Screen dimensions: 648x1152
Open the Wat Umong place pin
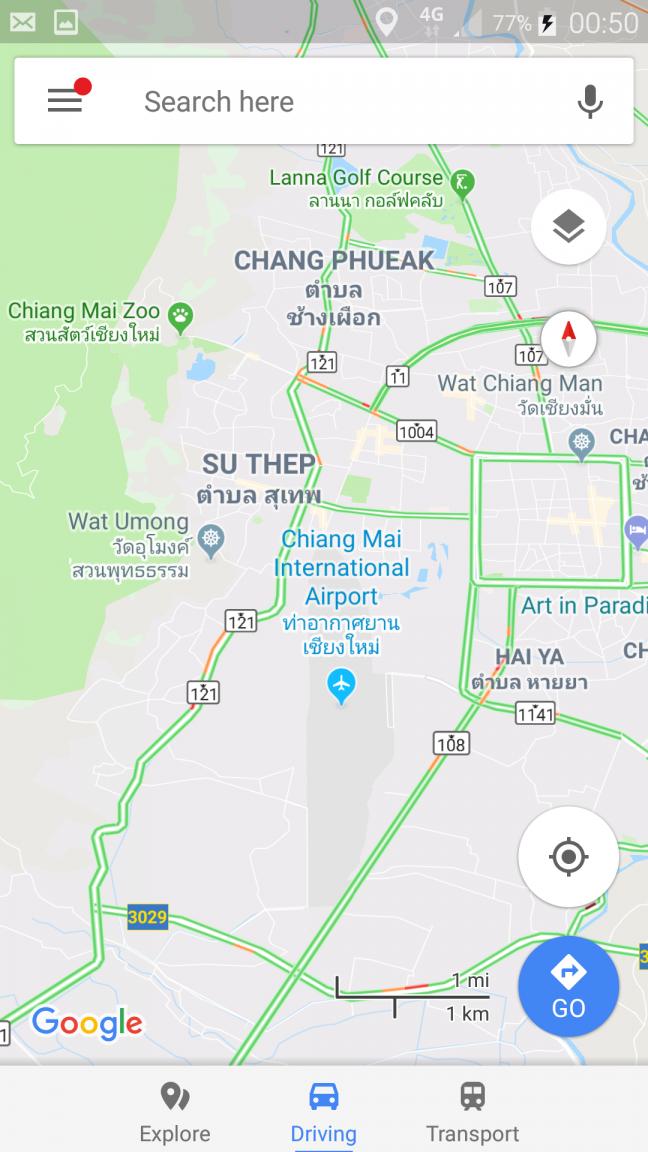[211, 541]
